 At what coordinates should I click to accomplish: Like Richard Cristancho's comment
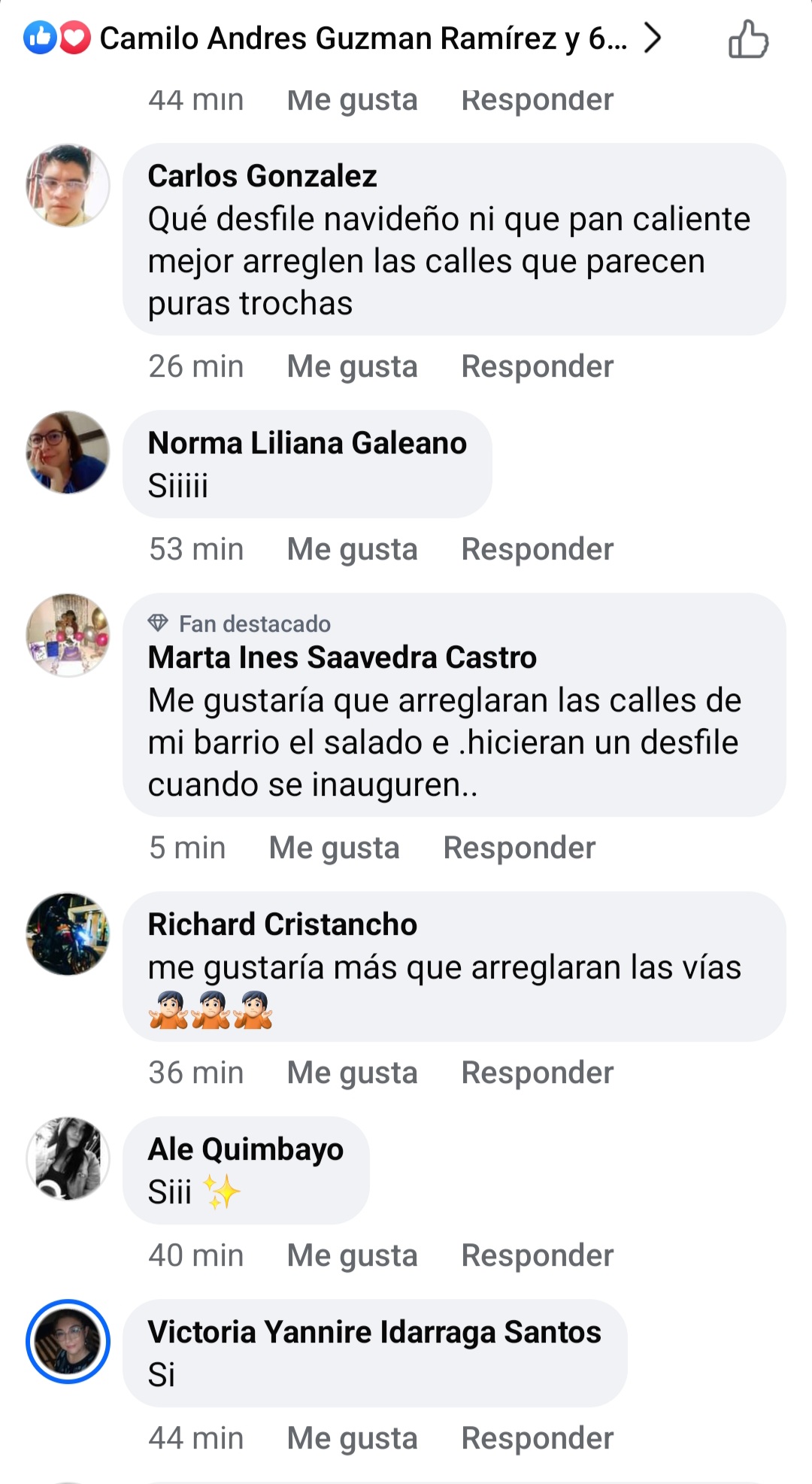pos(352,1073)
